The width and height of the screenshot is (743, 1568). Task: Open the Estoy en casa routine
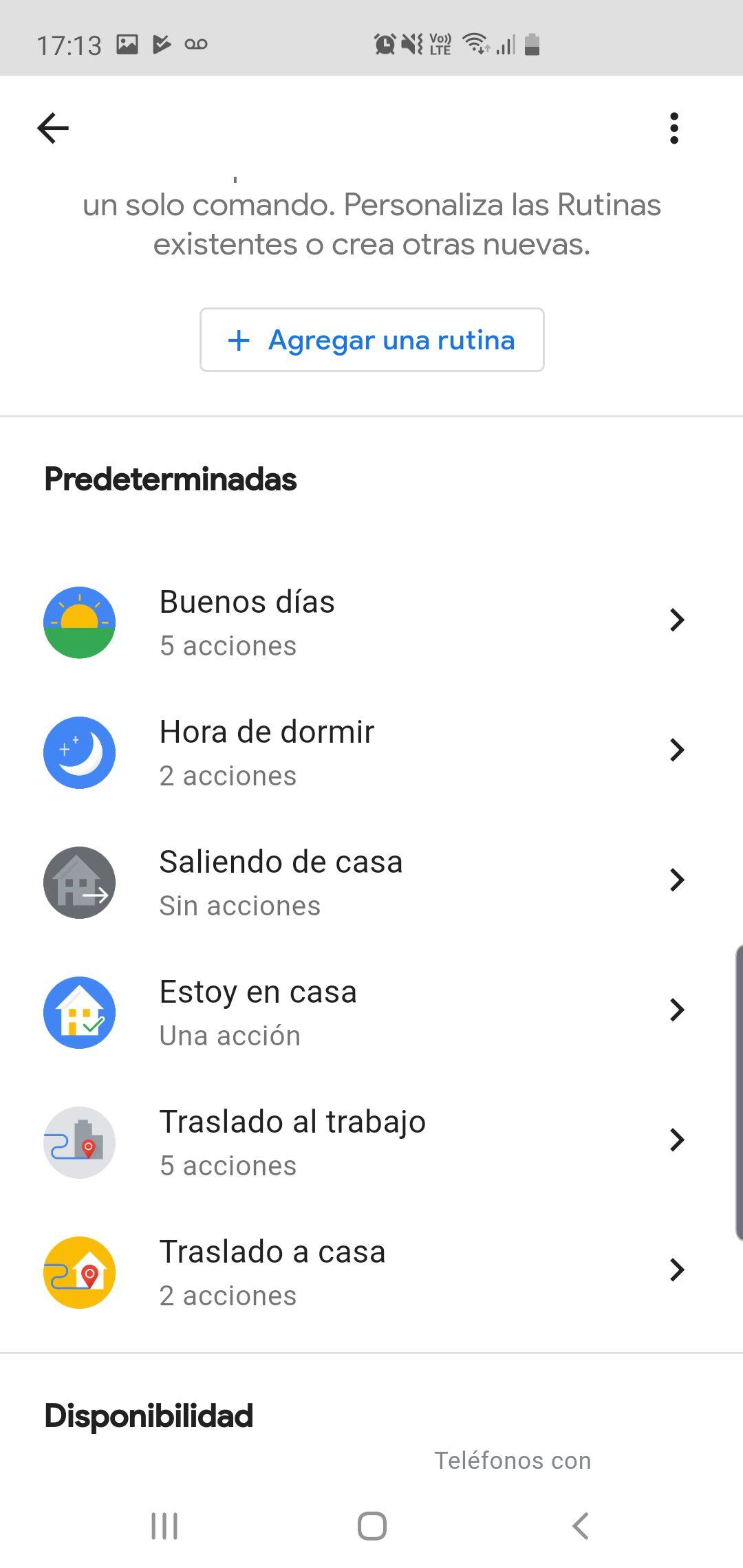point(371,1012)
